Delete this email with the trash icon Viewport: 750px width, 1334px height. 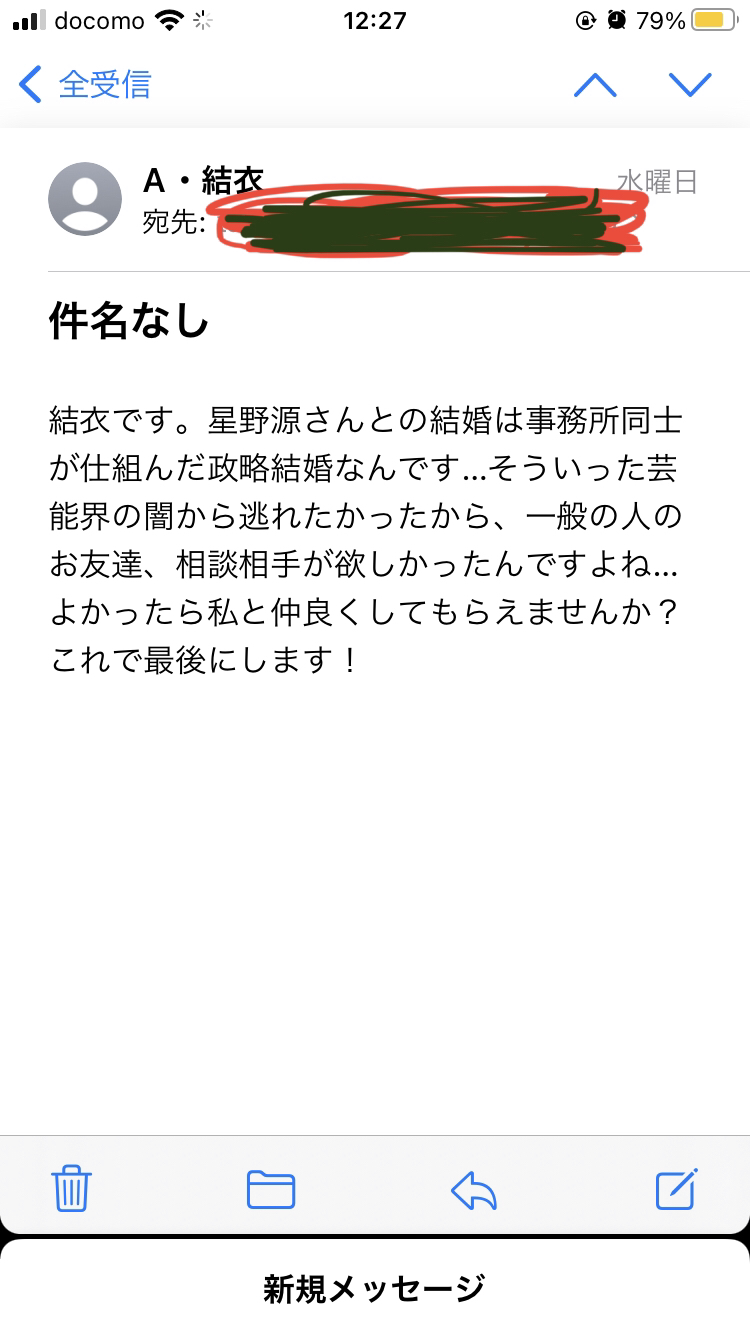[x=72, y=1189]
